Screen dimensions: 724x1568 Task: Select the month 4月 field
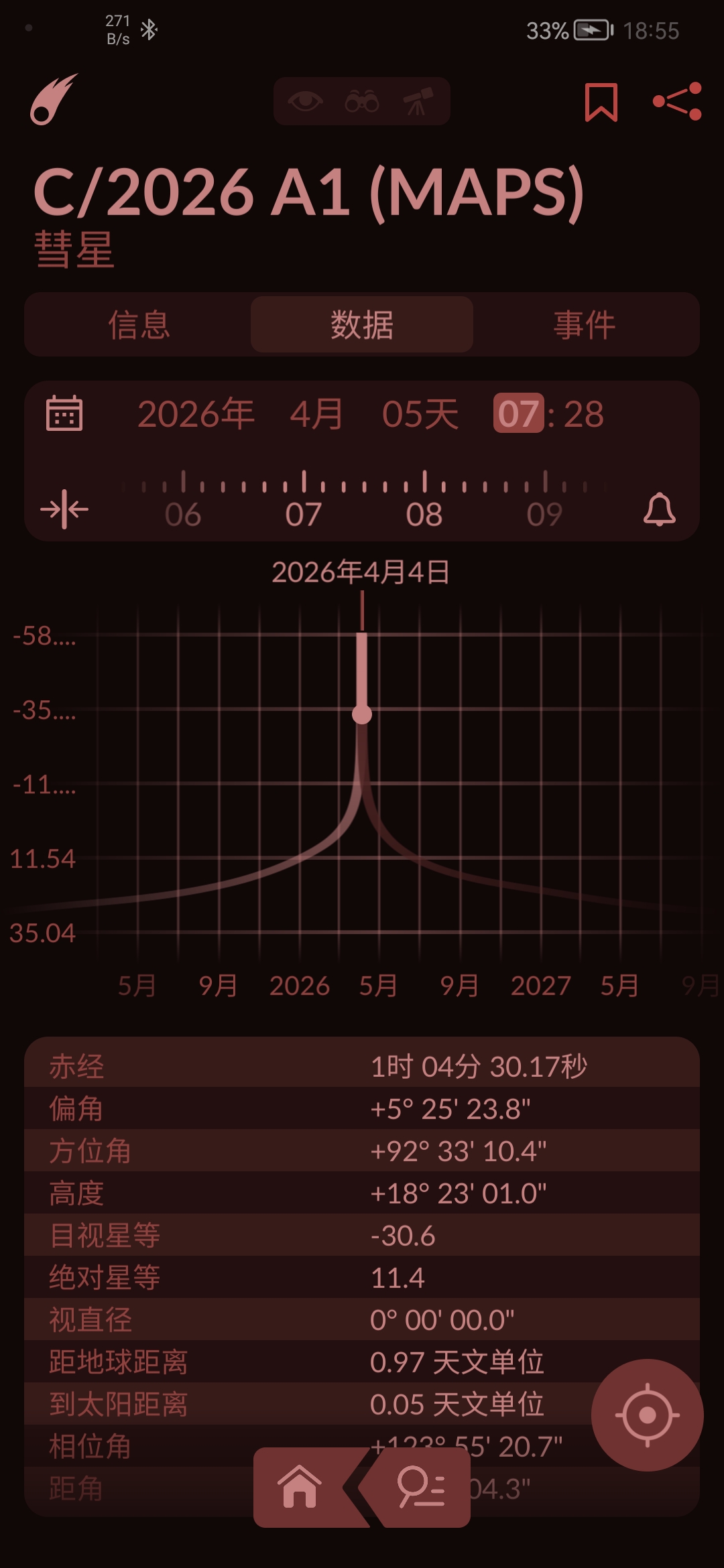(316, 414)
